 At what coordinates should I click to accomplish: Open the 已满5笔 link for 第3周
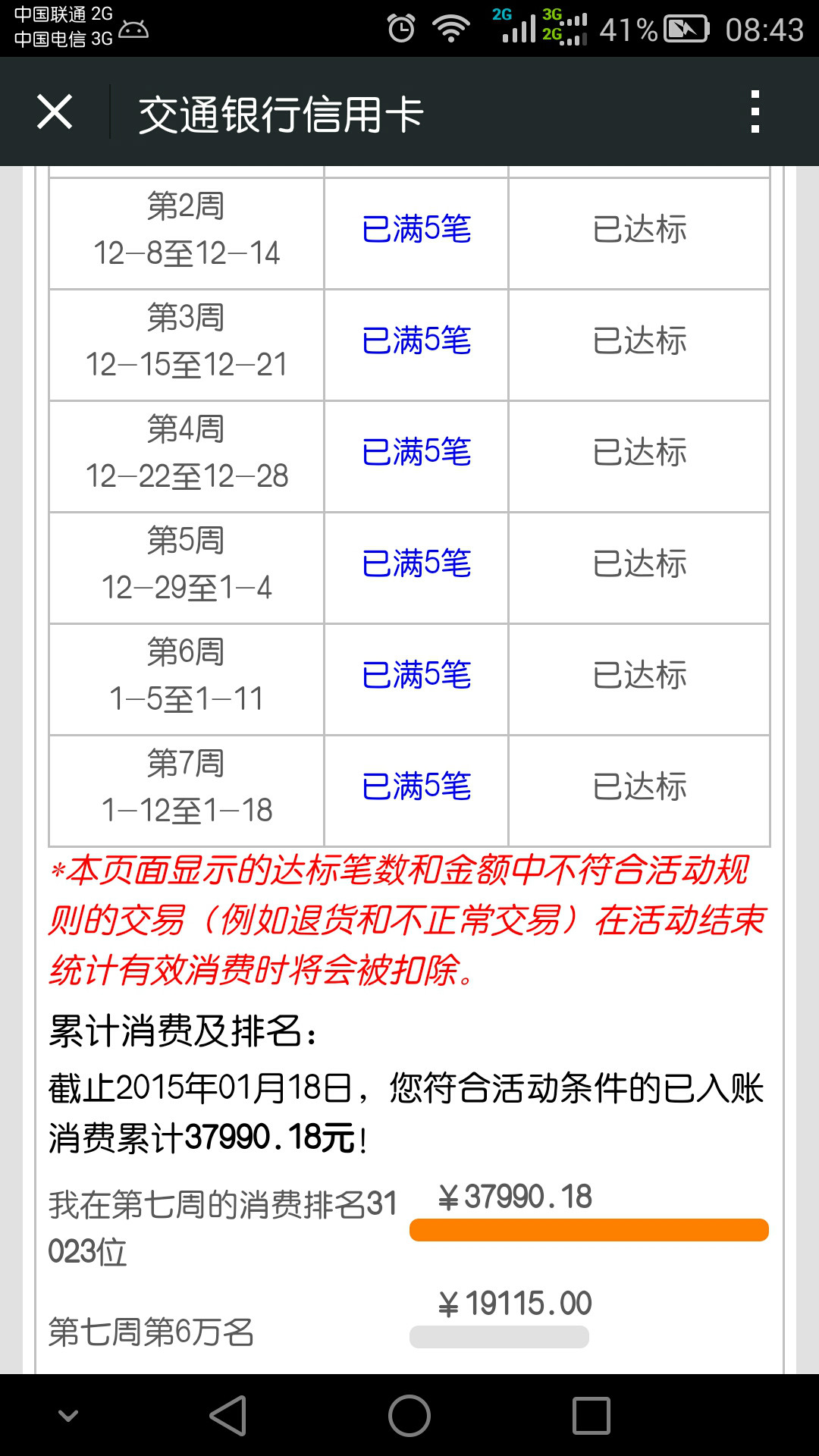pos(416,340)
